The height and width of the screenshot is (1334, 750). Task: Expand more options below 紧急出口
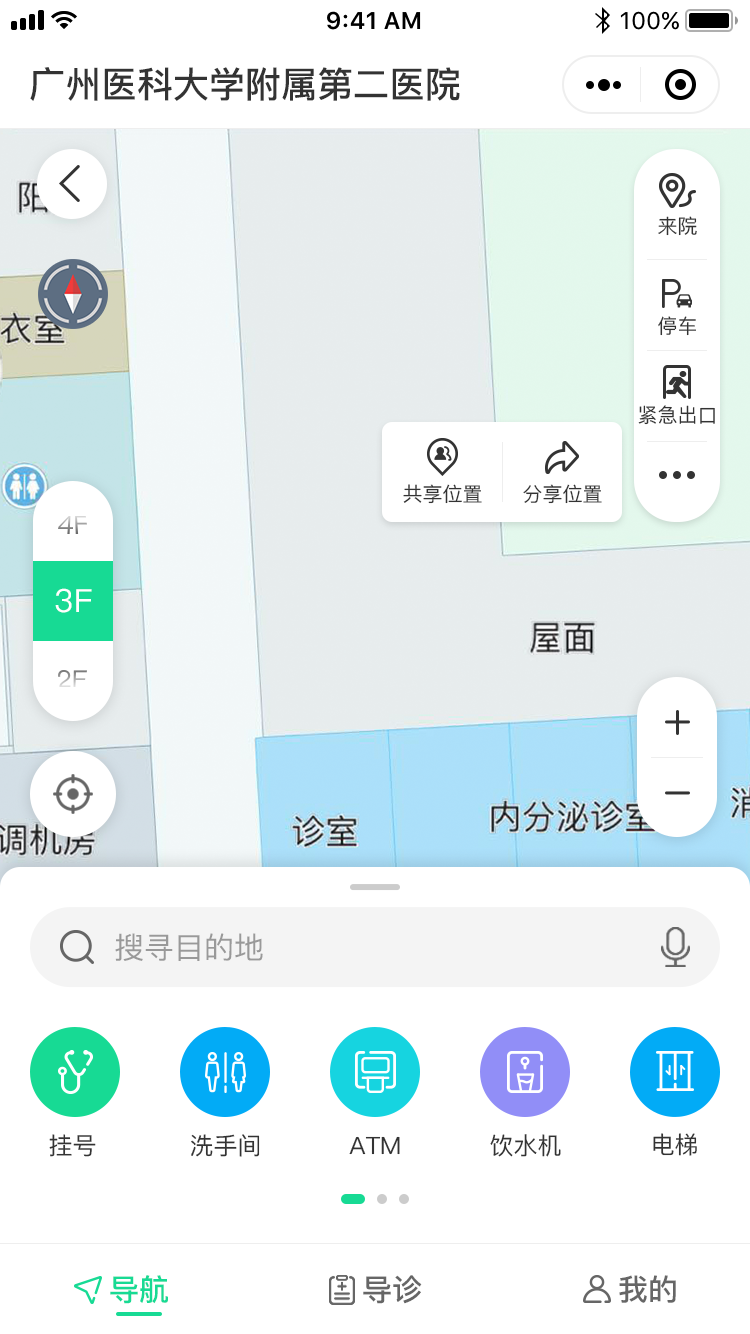pos(677,476)
